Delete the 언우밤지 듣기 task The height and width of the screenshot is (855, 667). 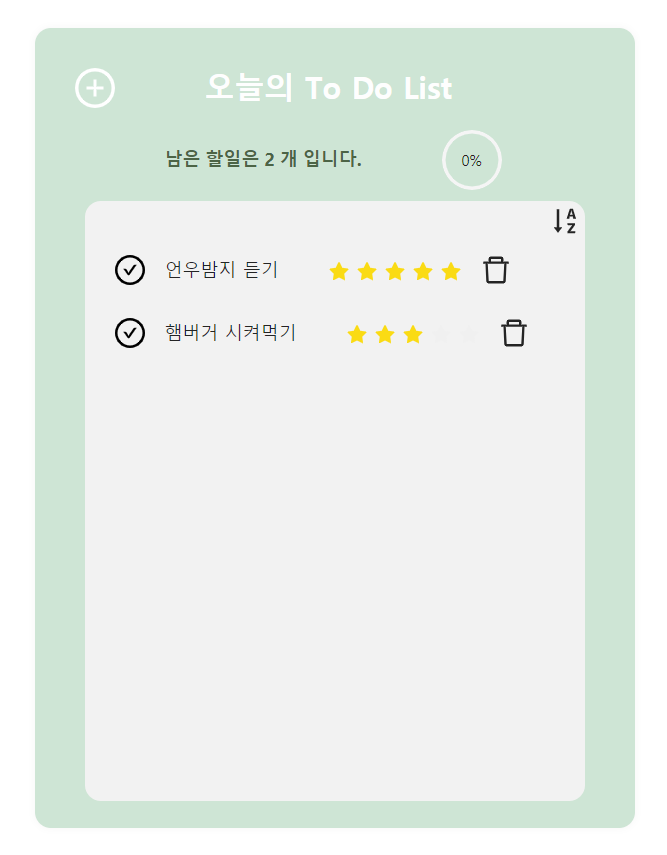click(x=496, y=270)
